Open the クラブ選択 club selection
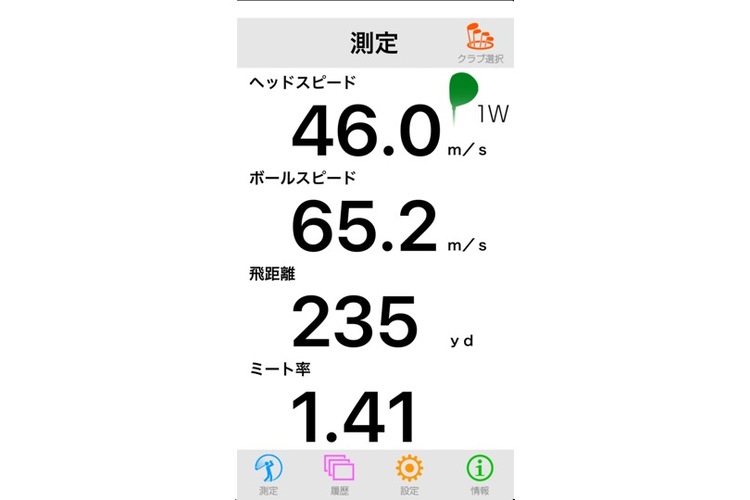Viewport: 750px width, 500px height. click(479, 44)
